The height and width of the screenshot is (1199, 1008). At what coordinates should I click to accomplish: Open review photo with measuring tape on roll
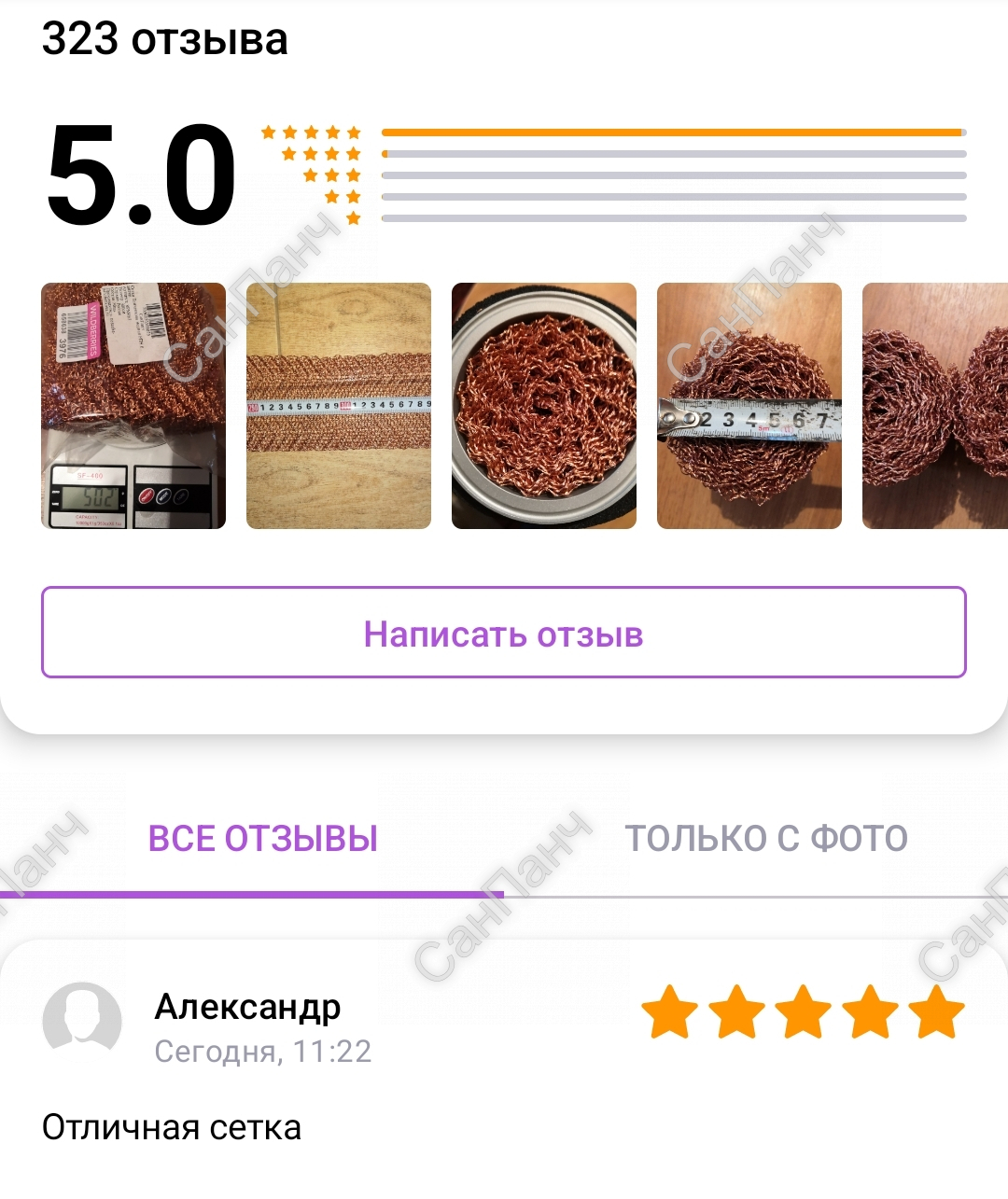749,406
